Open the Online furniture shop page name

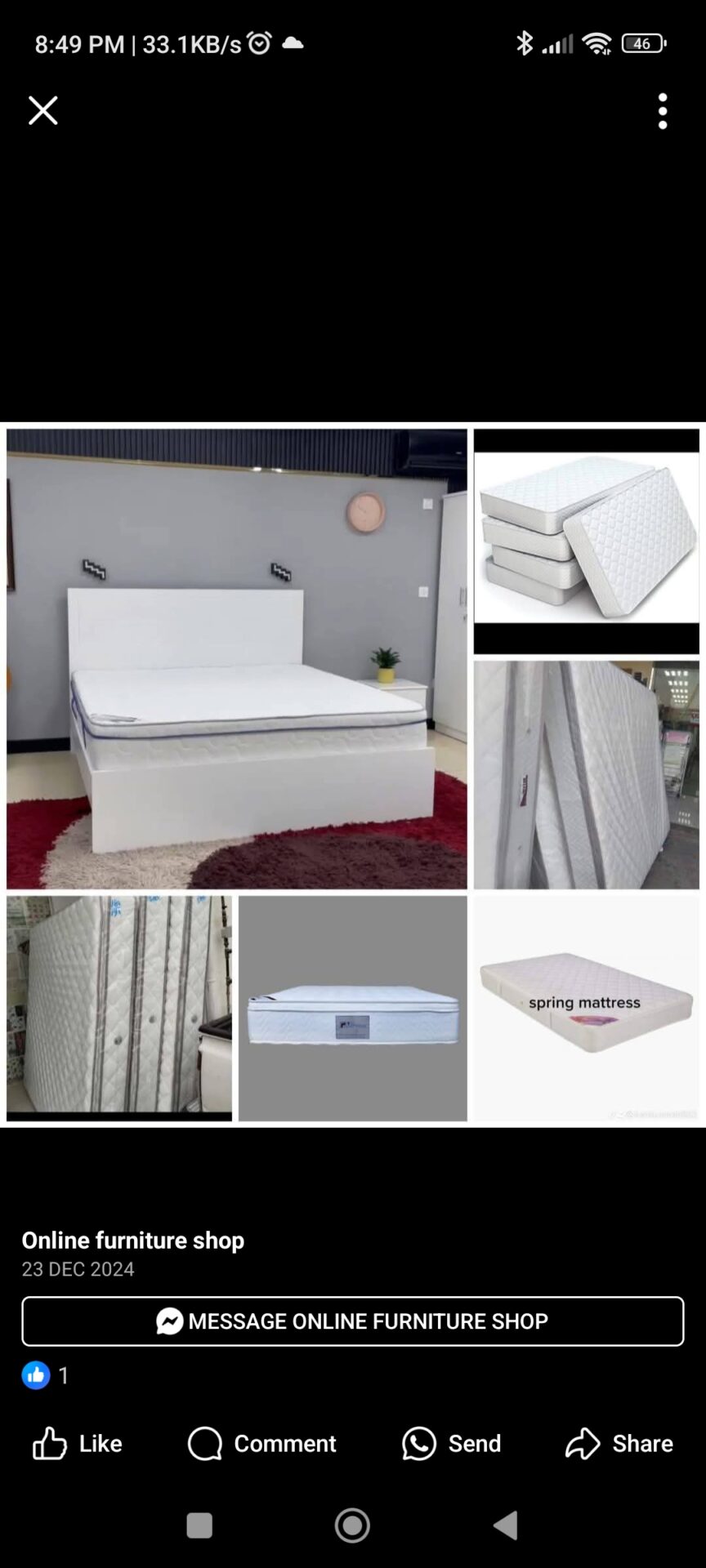tap(132, 1240)
